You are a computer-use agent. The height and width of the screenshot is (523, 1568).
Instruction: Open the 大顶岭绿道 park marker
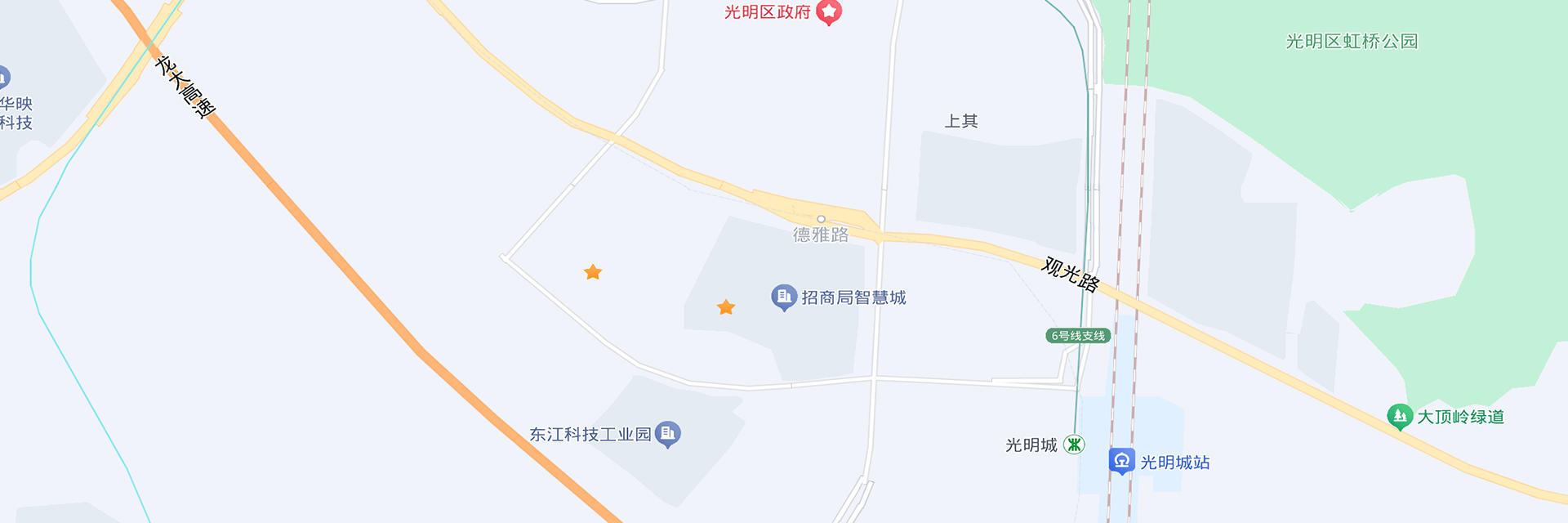pos(1399,416)
